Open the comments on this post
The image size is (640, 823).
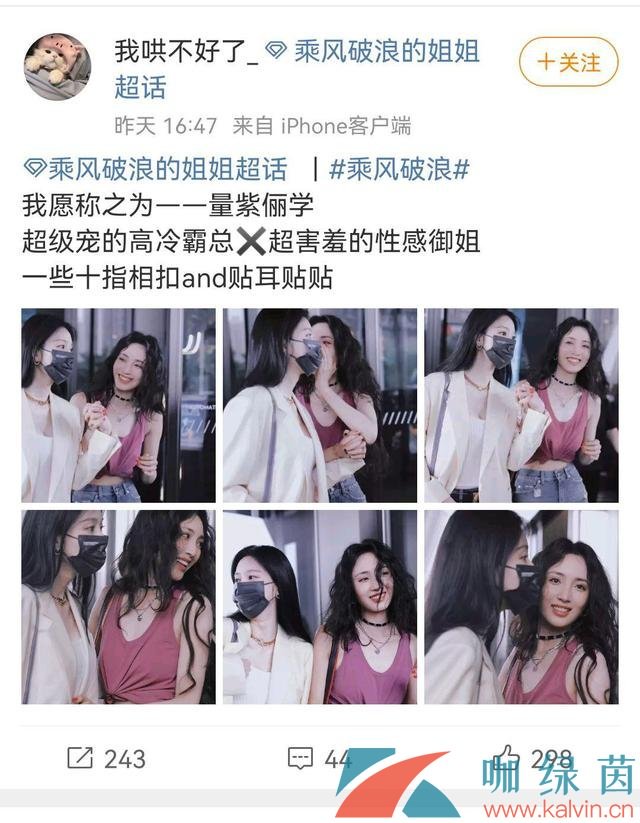[300, 758]
